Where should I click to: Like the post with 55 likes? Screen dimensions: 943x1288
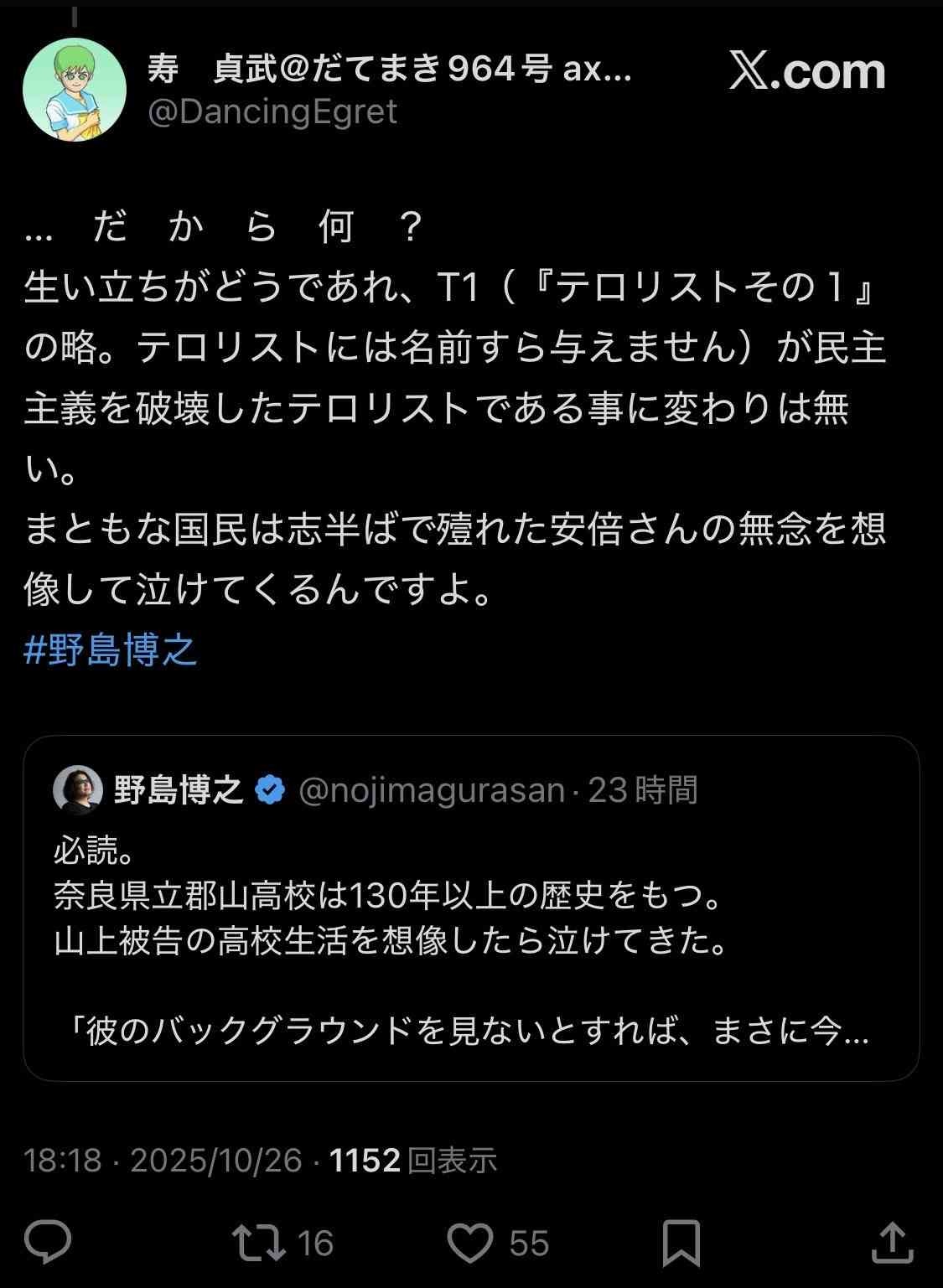470,1243
